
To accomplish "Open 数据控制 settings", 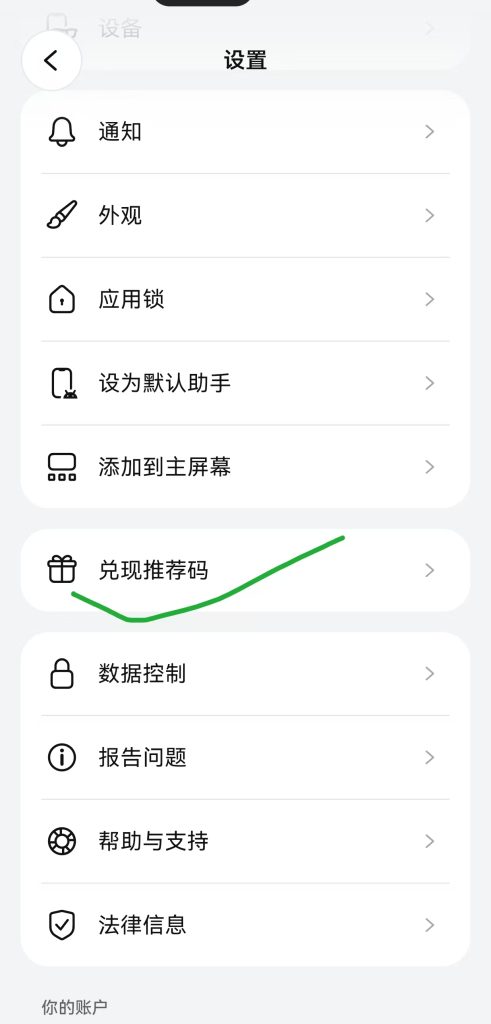I will click(246, 674).
